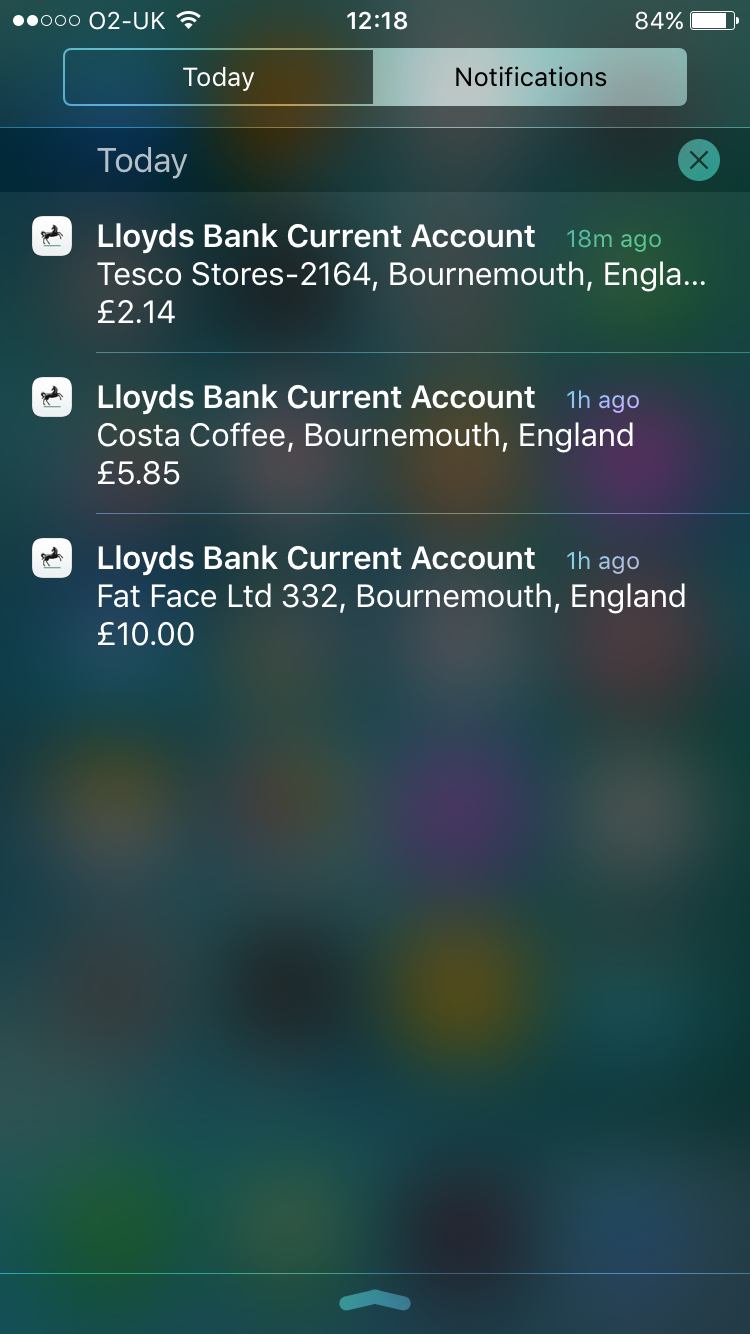
Task: Select the Notifications tab
Action: [x=530, y=77]
